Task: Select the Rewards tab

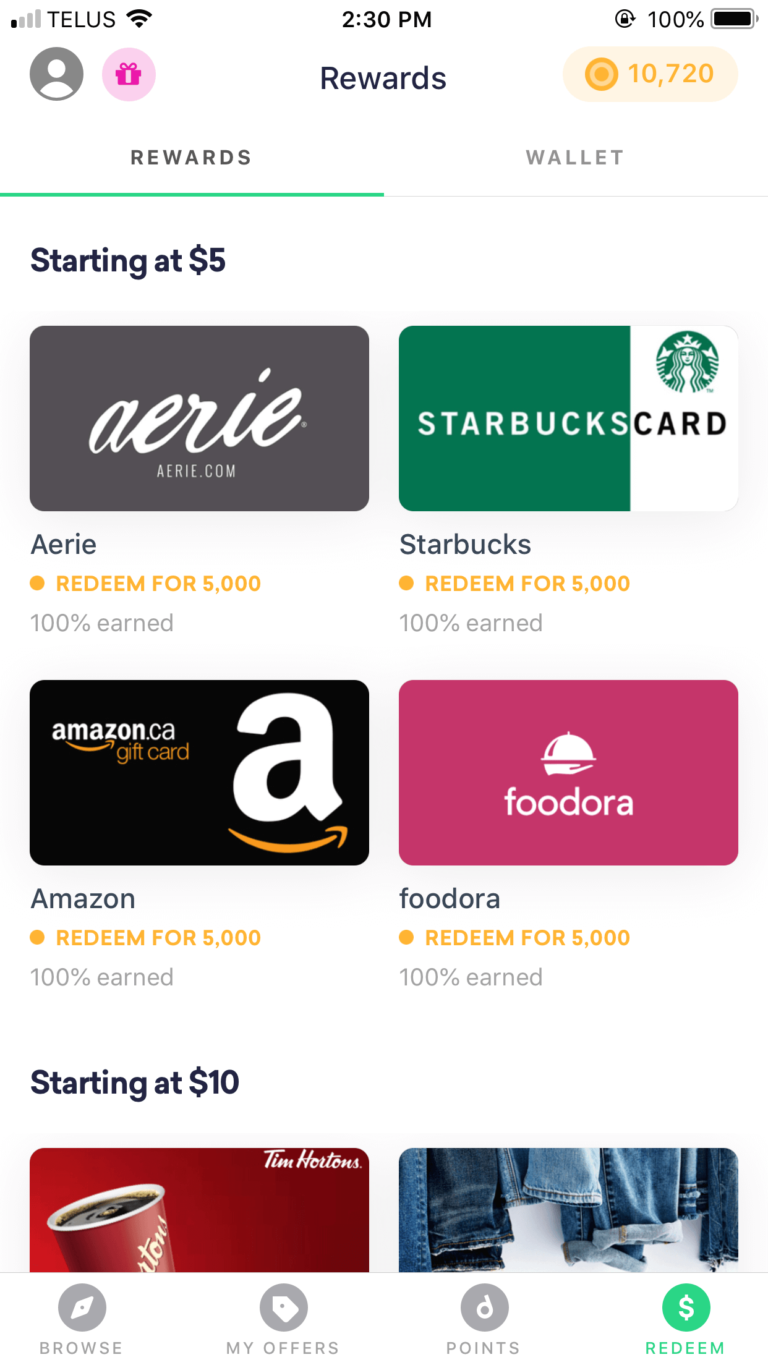Action: (x=191, y=158)
